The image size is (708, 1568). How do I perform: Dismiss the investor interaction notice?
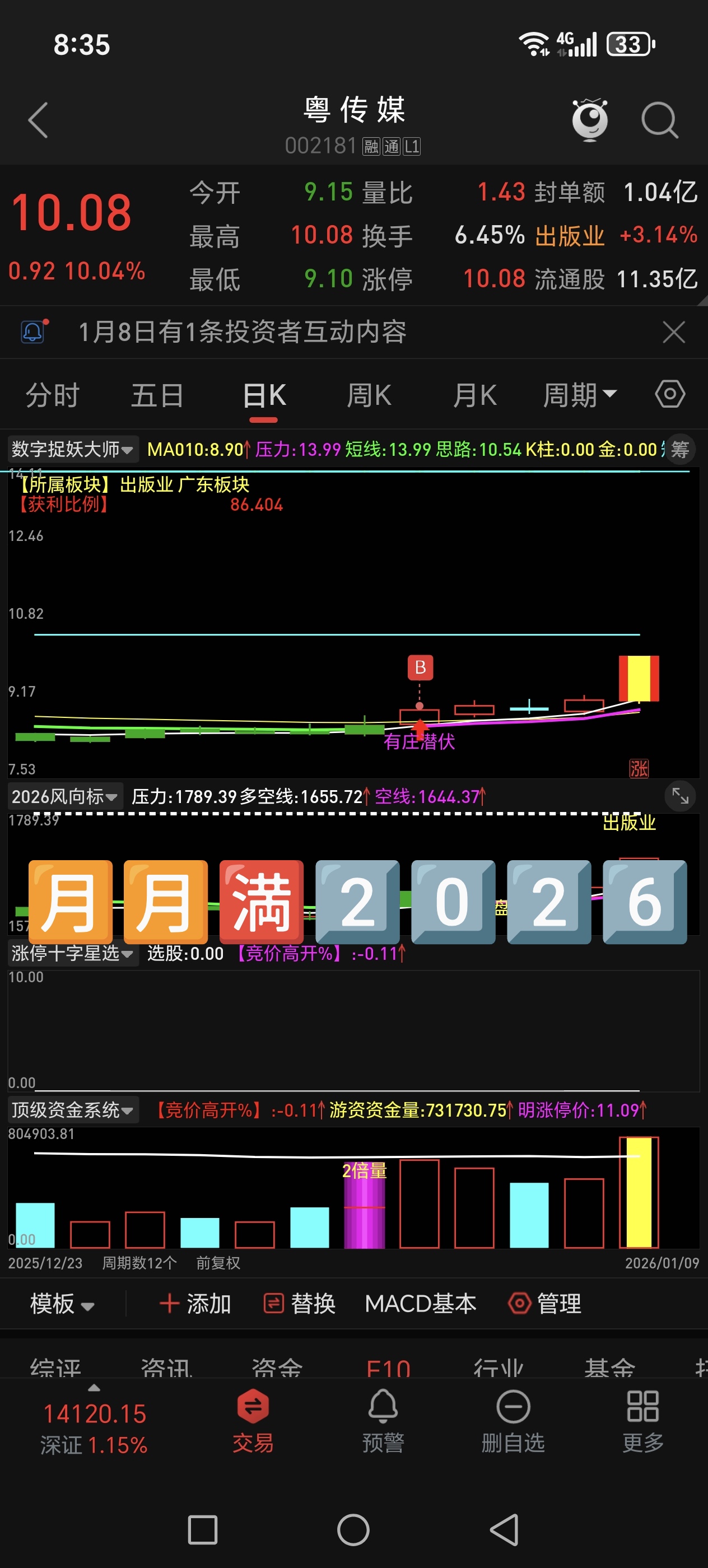[673, 332]
